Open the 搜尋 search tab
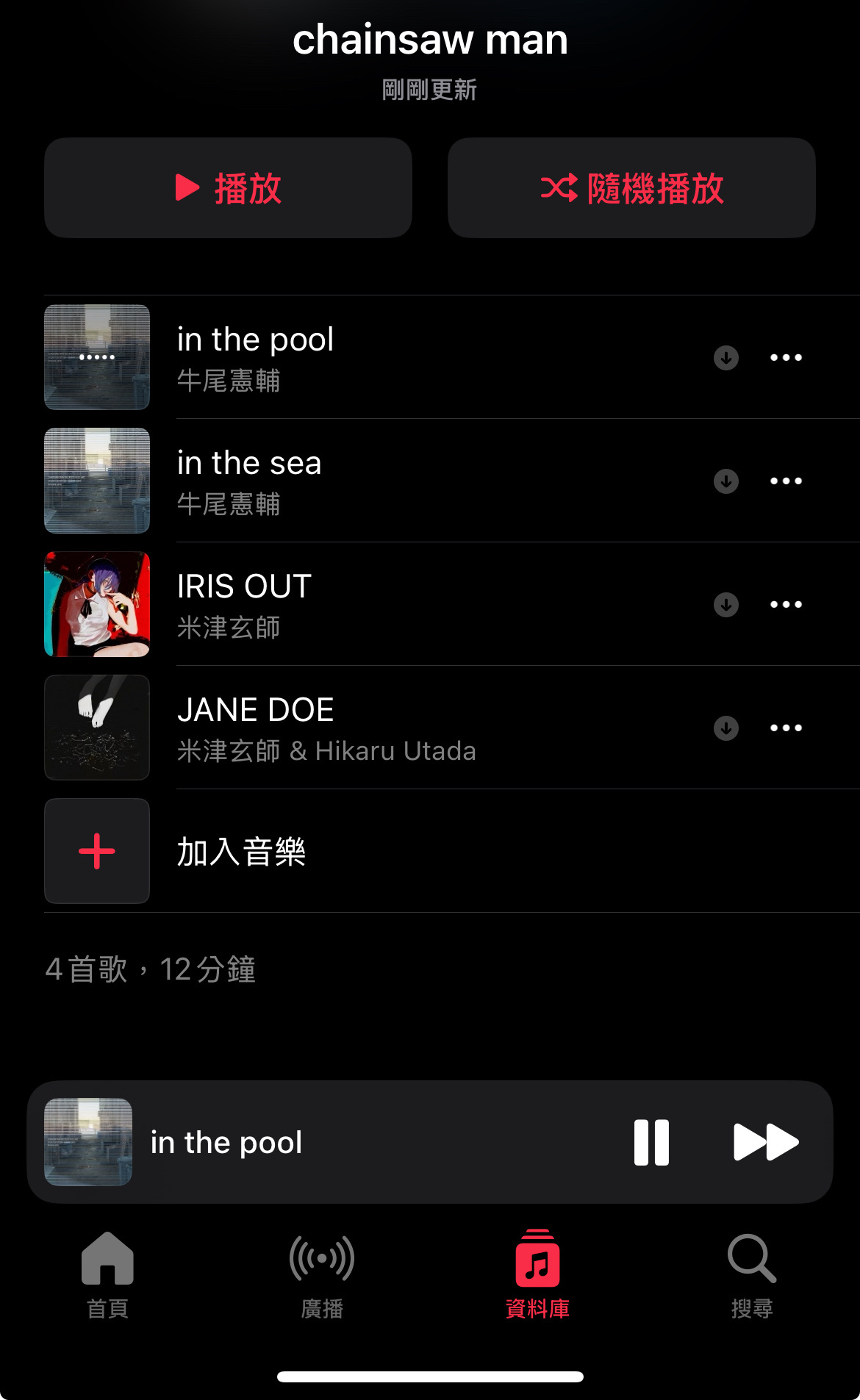This screenshot has height=1400, width=860. click(x=752, y=1274)
